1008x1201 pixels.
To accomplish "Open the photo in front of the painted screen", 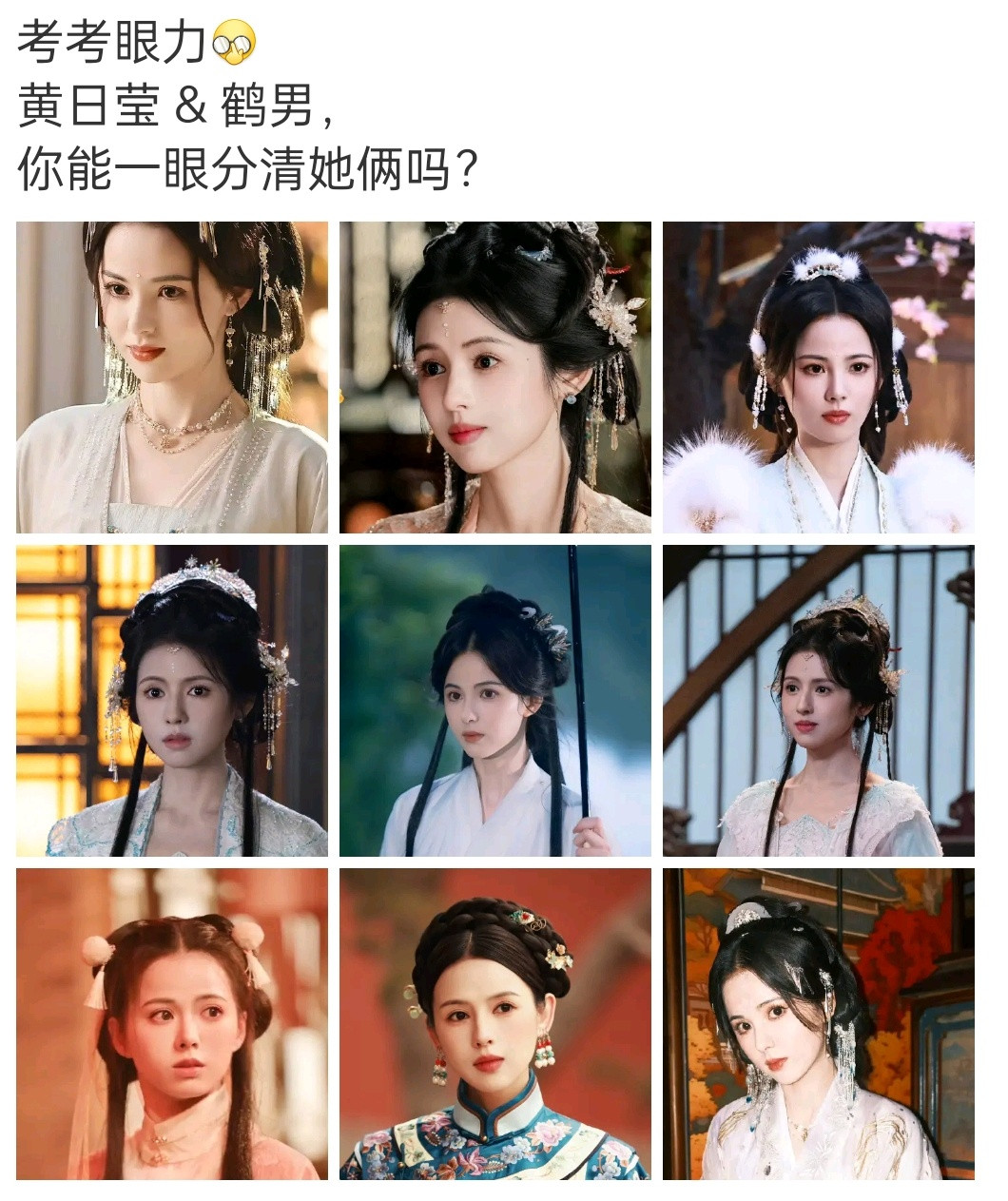I will tap(819, 1024).
